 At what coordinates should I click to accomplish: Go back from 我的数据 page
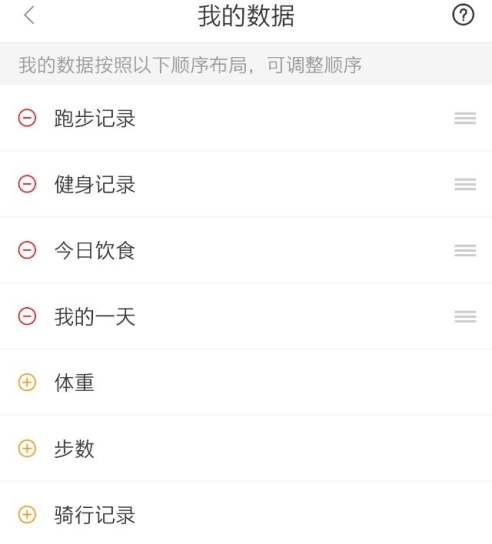pyautogui.click(x=29, y=16)
